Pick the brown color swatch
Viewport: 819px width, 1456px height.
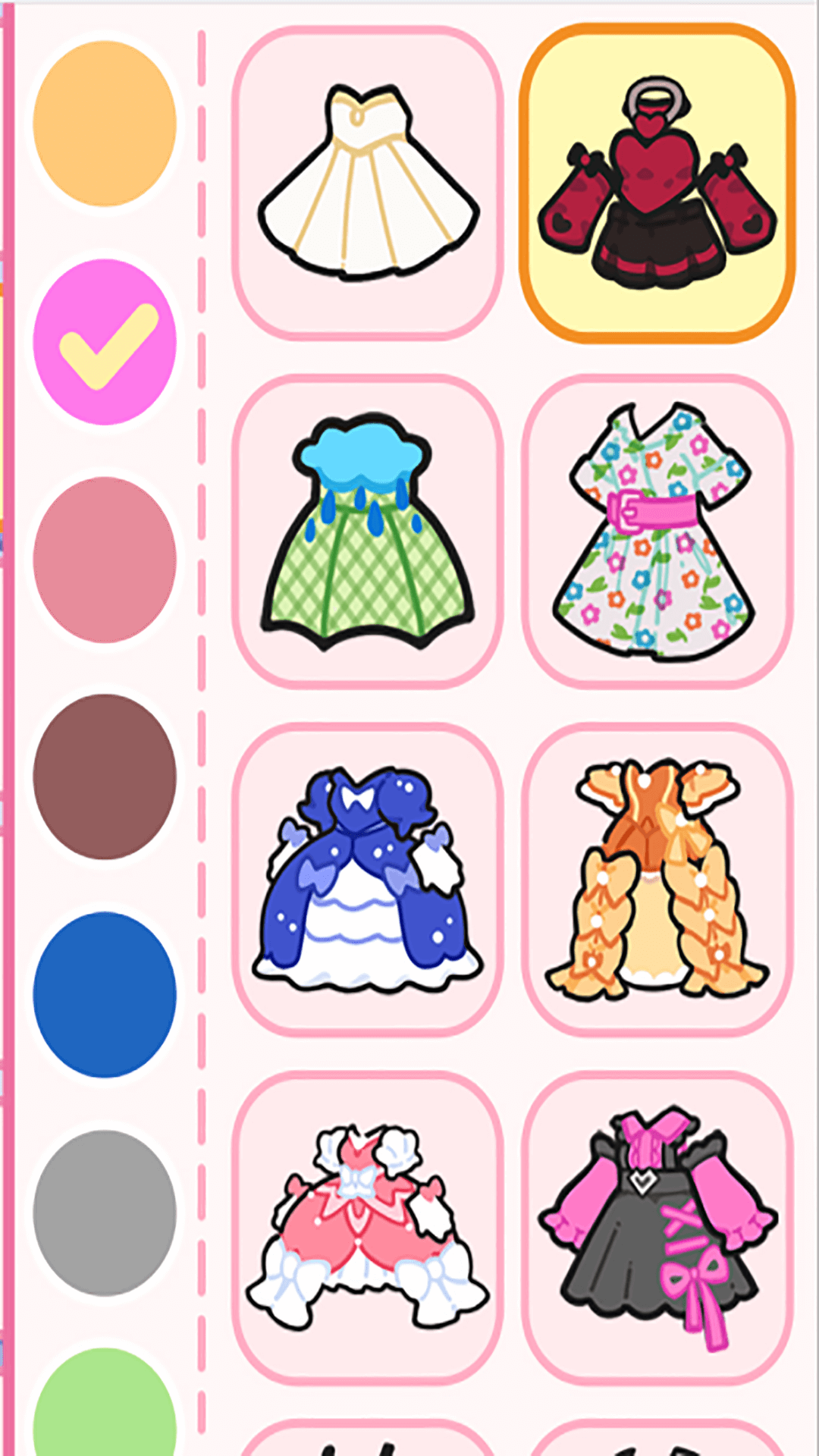point(105,777)
